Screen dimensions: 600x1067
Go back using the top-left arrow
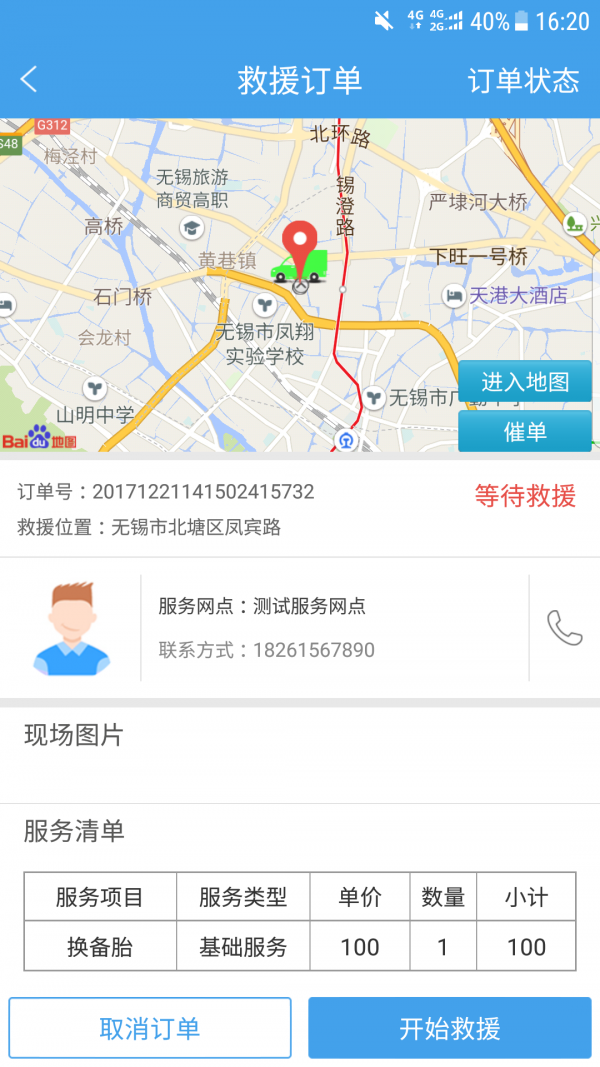click(29, 80)
